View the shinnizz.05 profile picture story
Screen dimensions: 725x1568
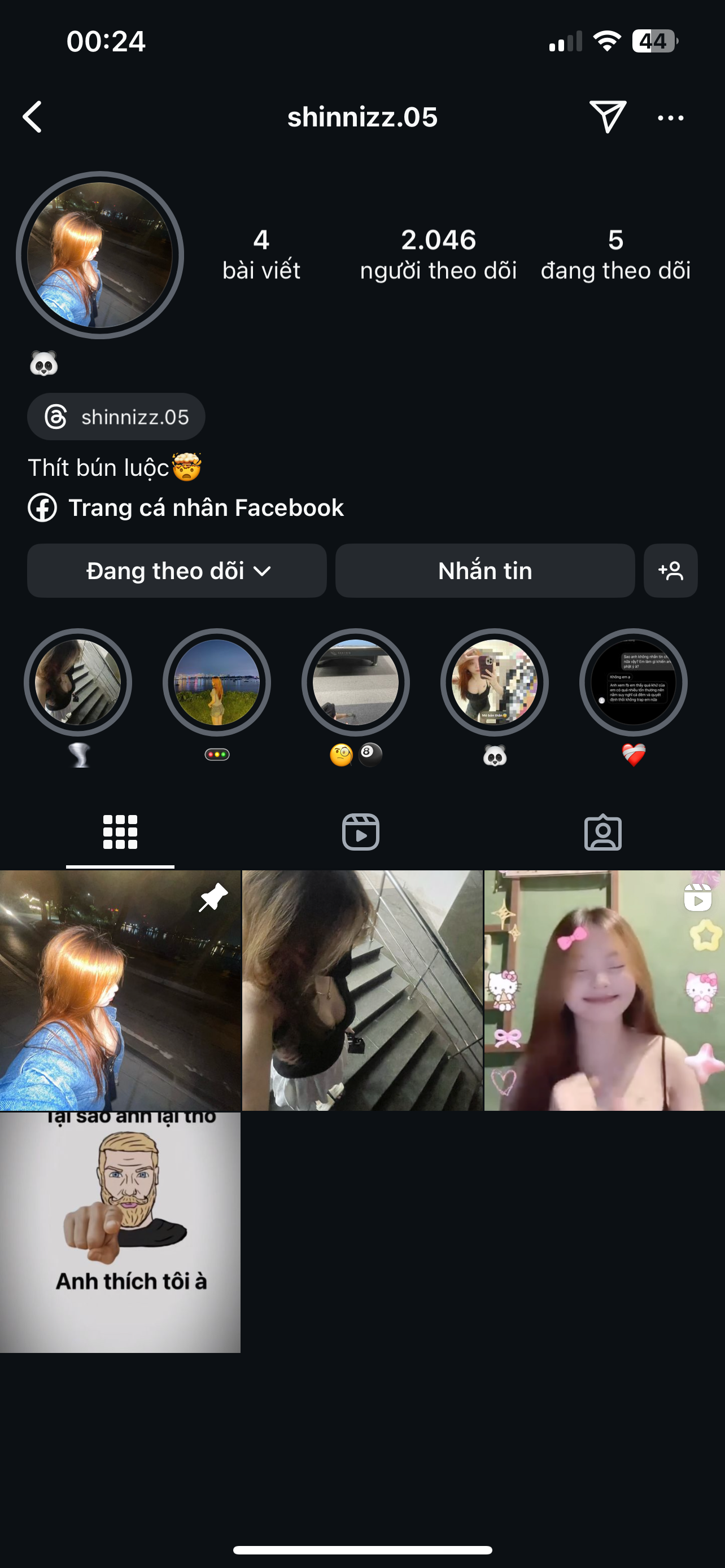(x=100, y=255)
